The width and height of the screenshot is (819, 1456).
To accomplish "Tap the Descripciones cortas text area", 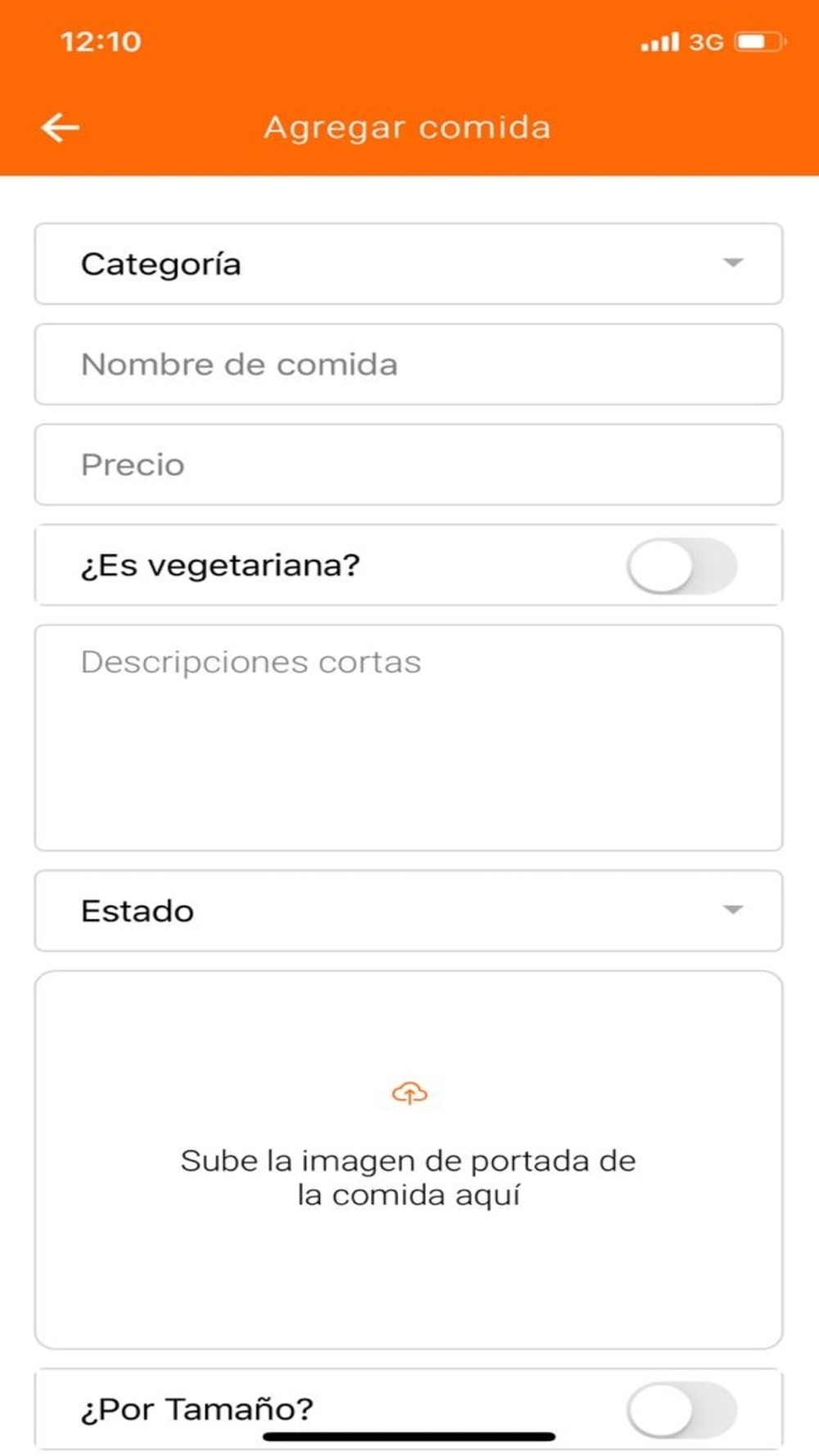I will coord(409,738).
